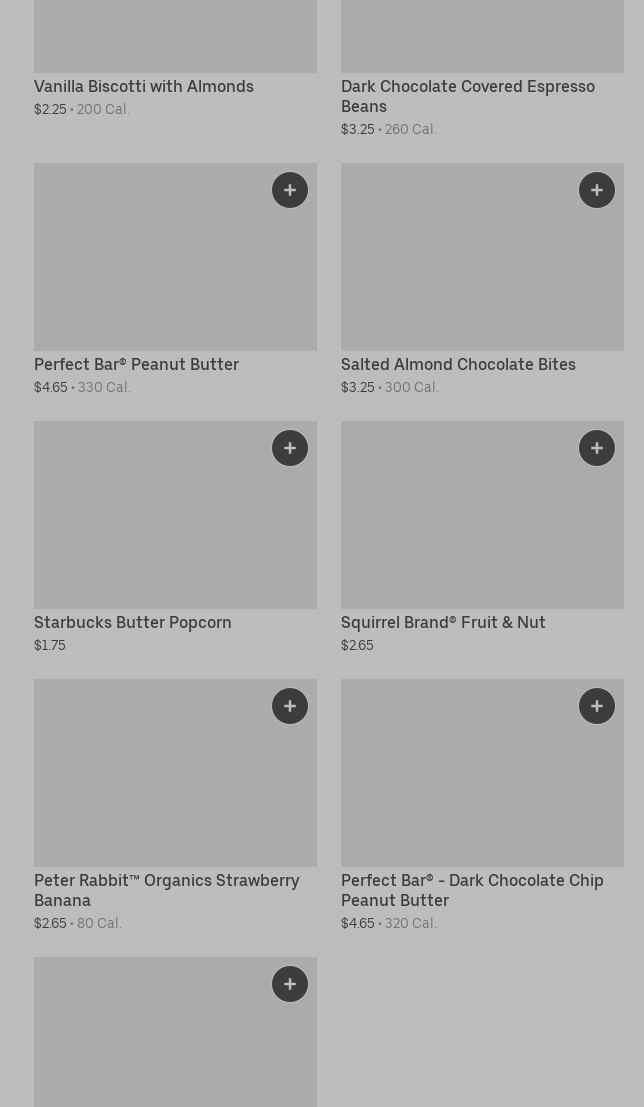644x1107 pixels.
Task: Add Squirrel Brand Fruit & Nut to cart
Action: click(597, 448)
